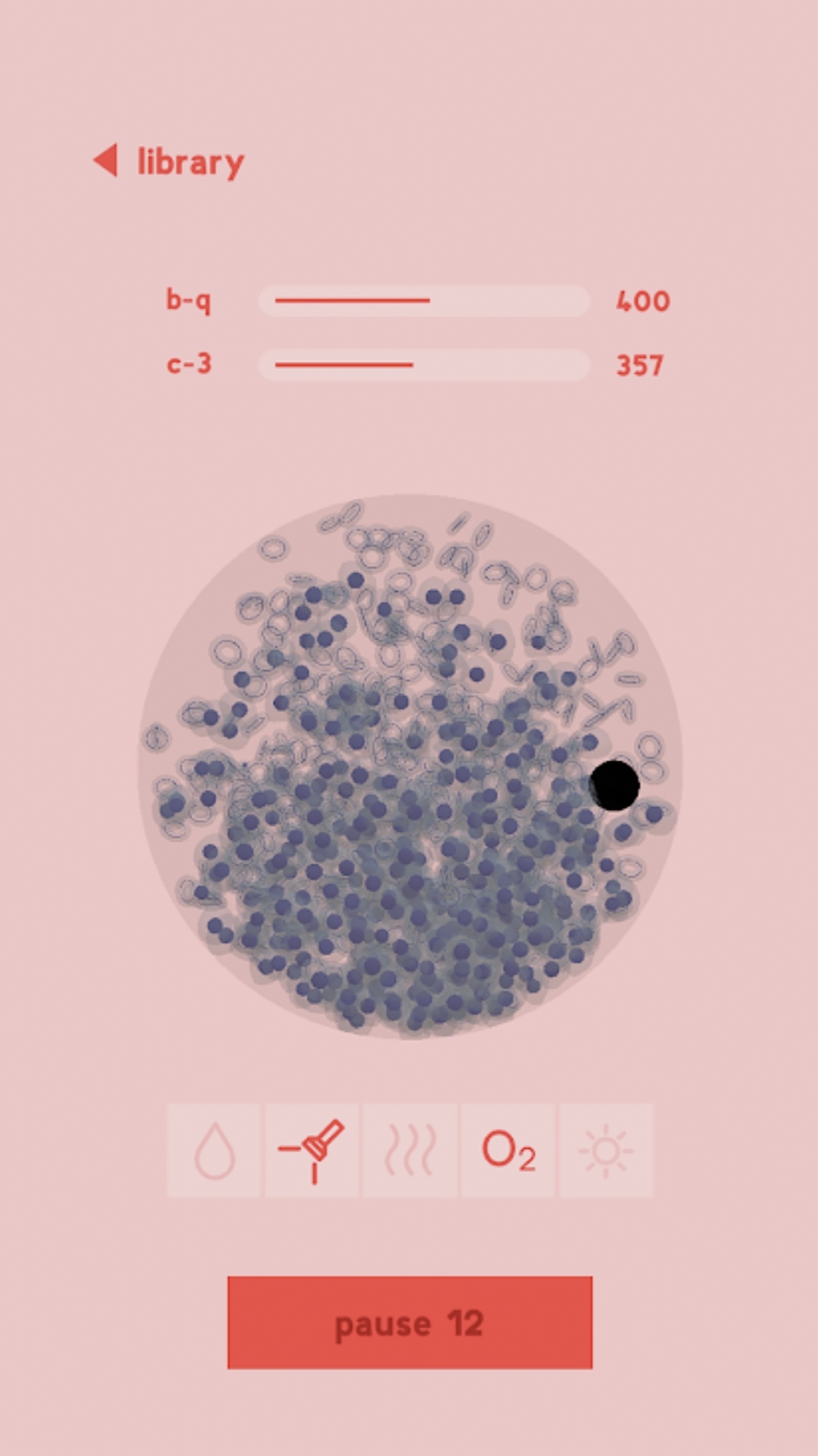818x1456 pixels.
Task: Turn on the sun light tool
Action: tap(606, 1150)
